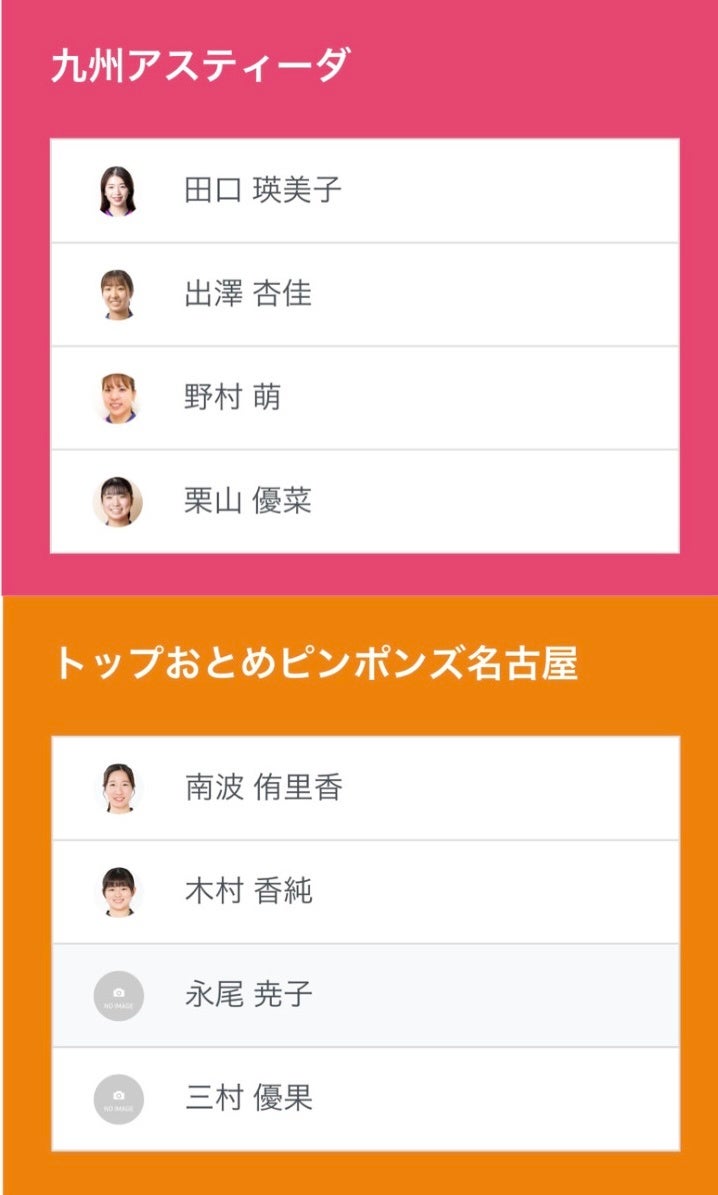View player 野村 萌
Image resolution: width=718 pixels, height=1195 pixels.
[x=233, y=398]
